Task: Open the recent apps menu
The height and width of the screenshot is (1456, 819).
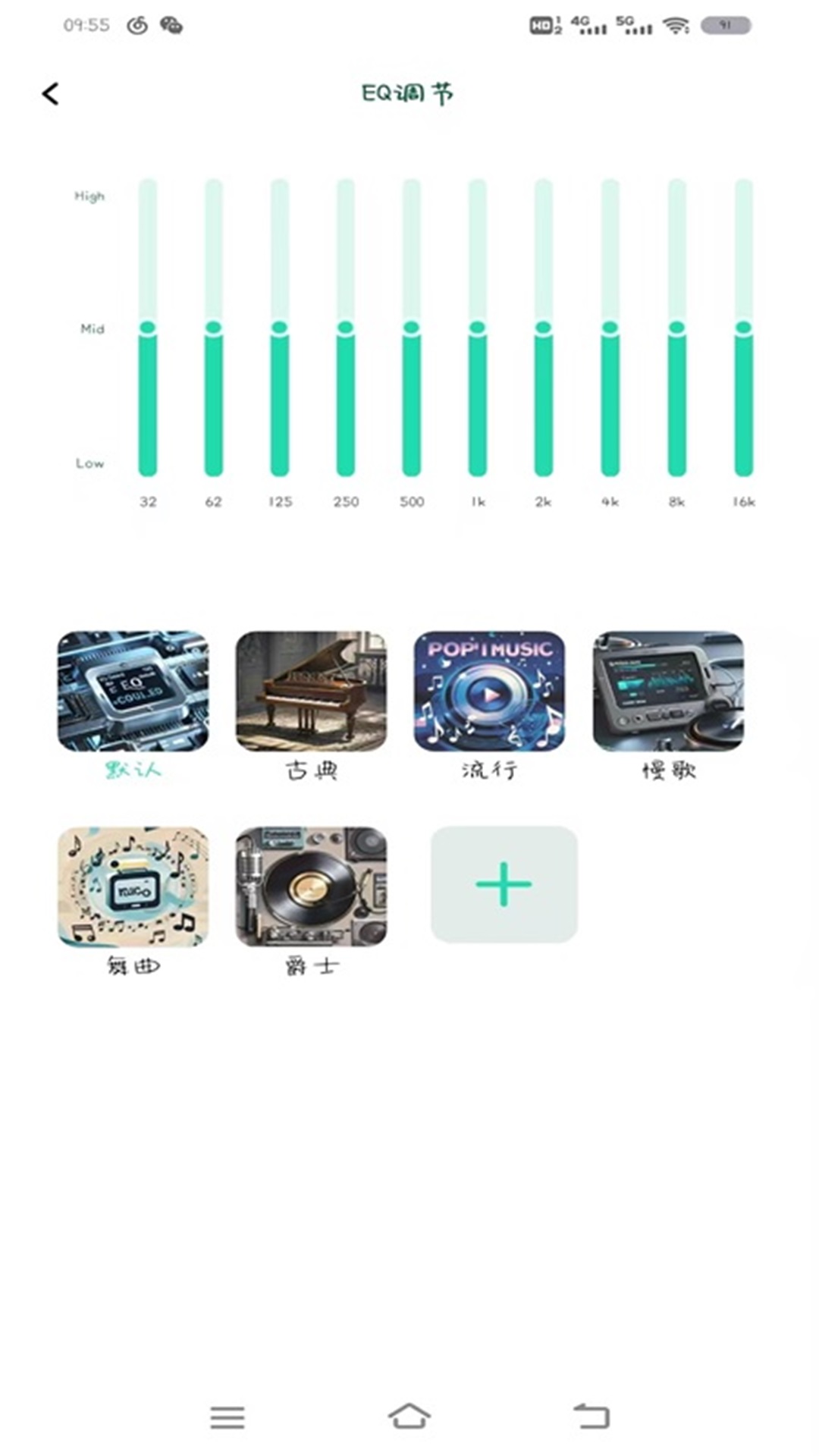Action: click(227, 1417)
